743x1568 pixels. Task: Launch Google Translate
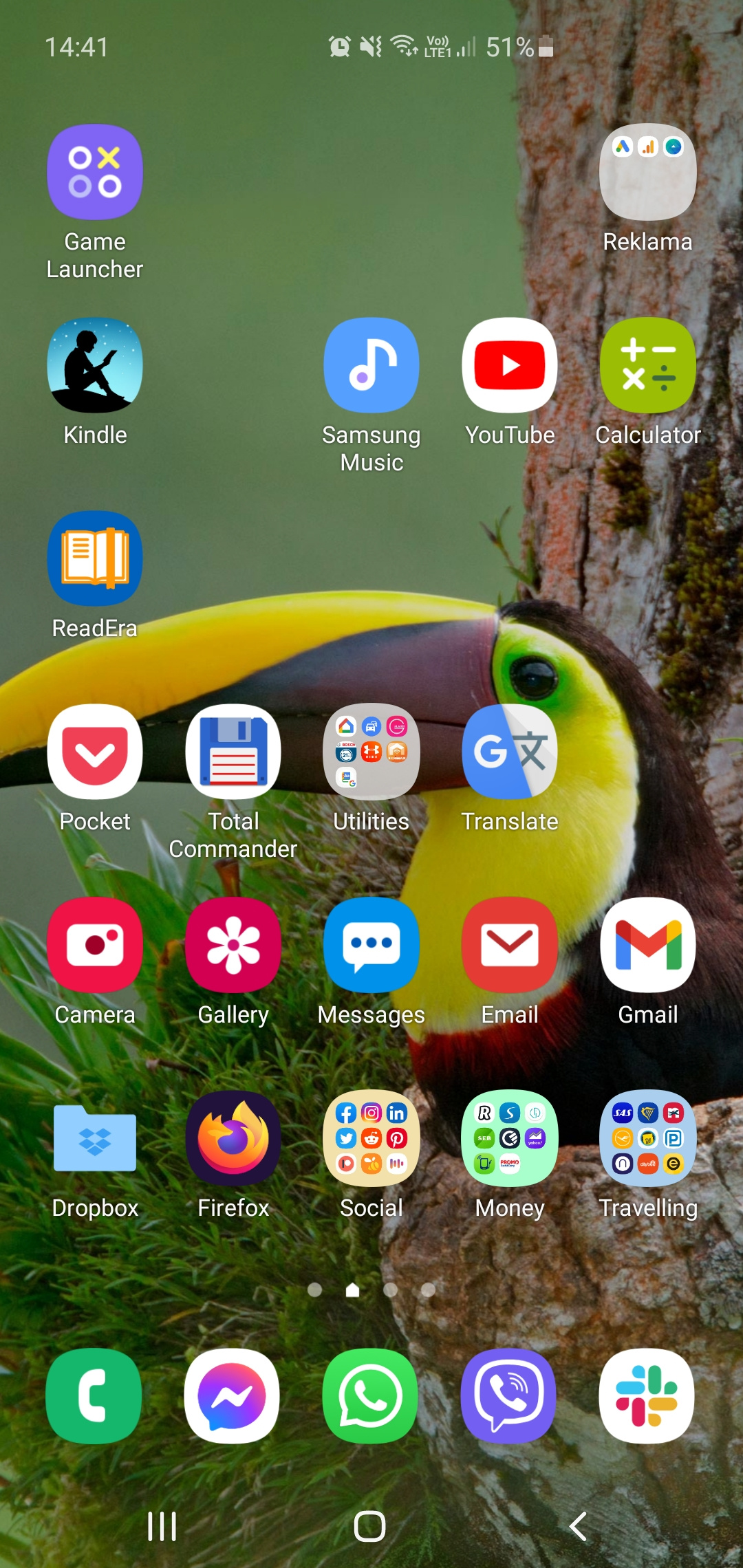tap(510, 752)
